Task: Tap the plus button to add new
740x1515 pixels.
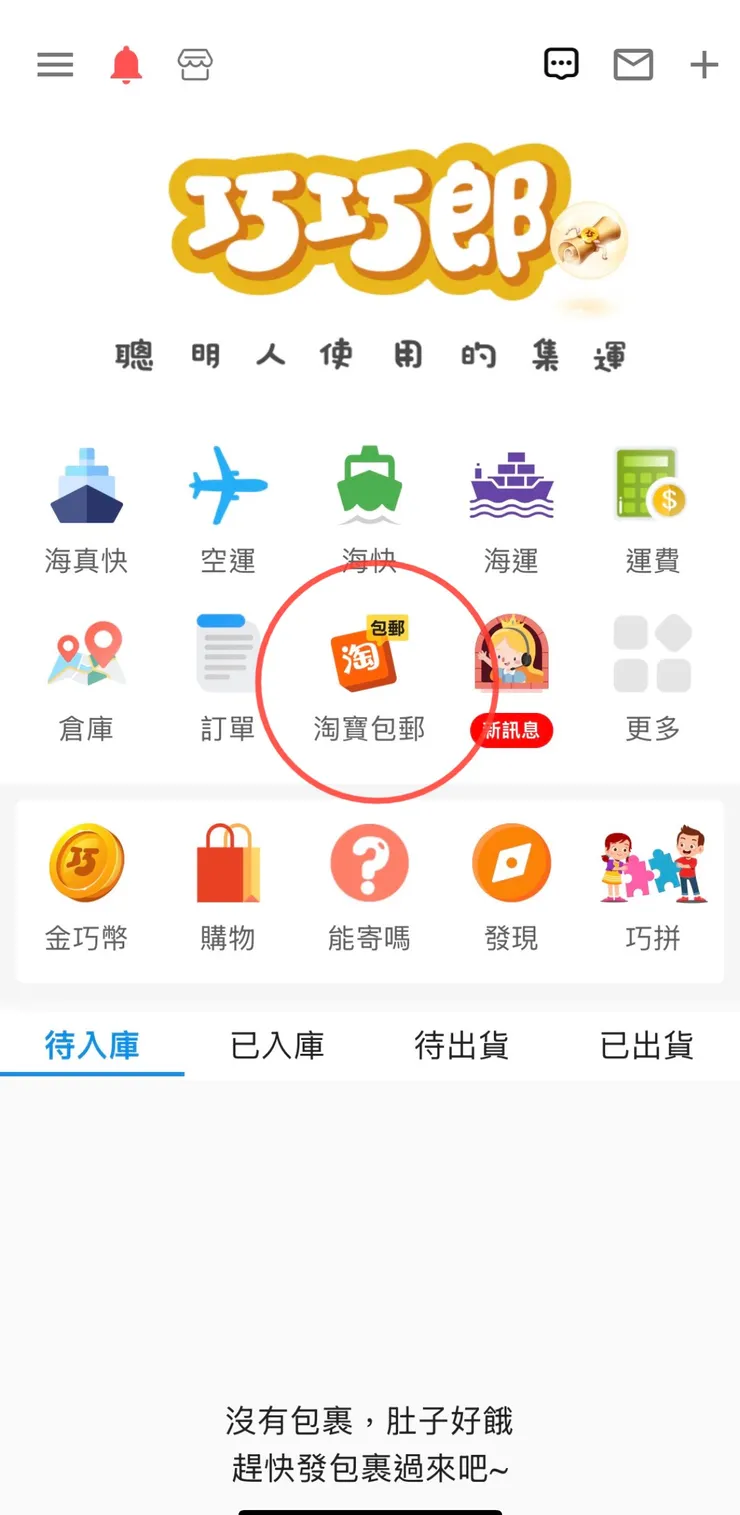Action: [x=704, y=64]
